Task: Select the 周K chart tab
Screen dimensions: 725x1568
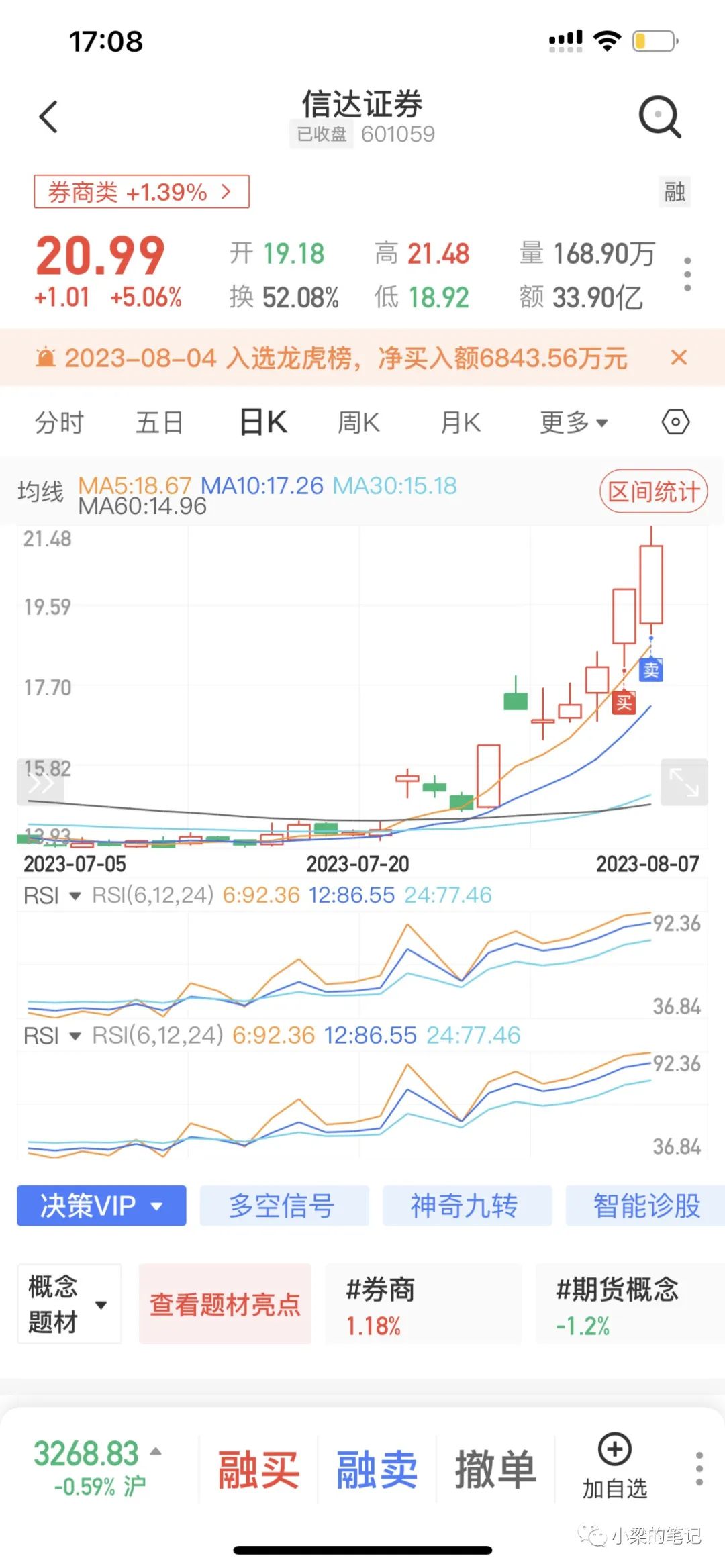Action: pyautogui.click(x=358, y=423)
